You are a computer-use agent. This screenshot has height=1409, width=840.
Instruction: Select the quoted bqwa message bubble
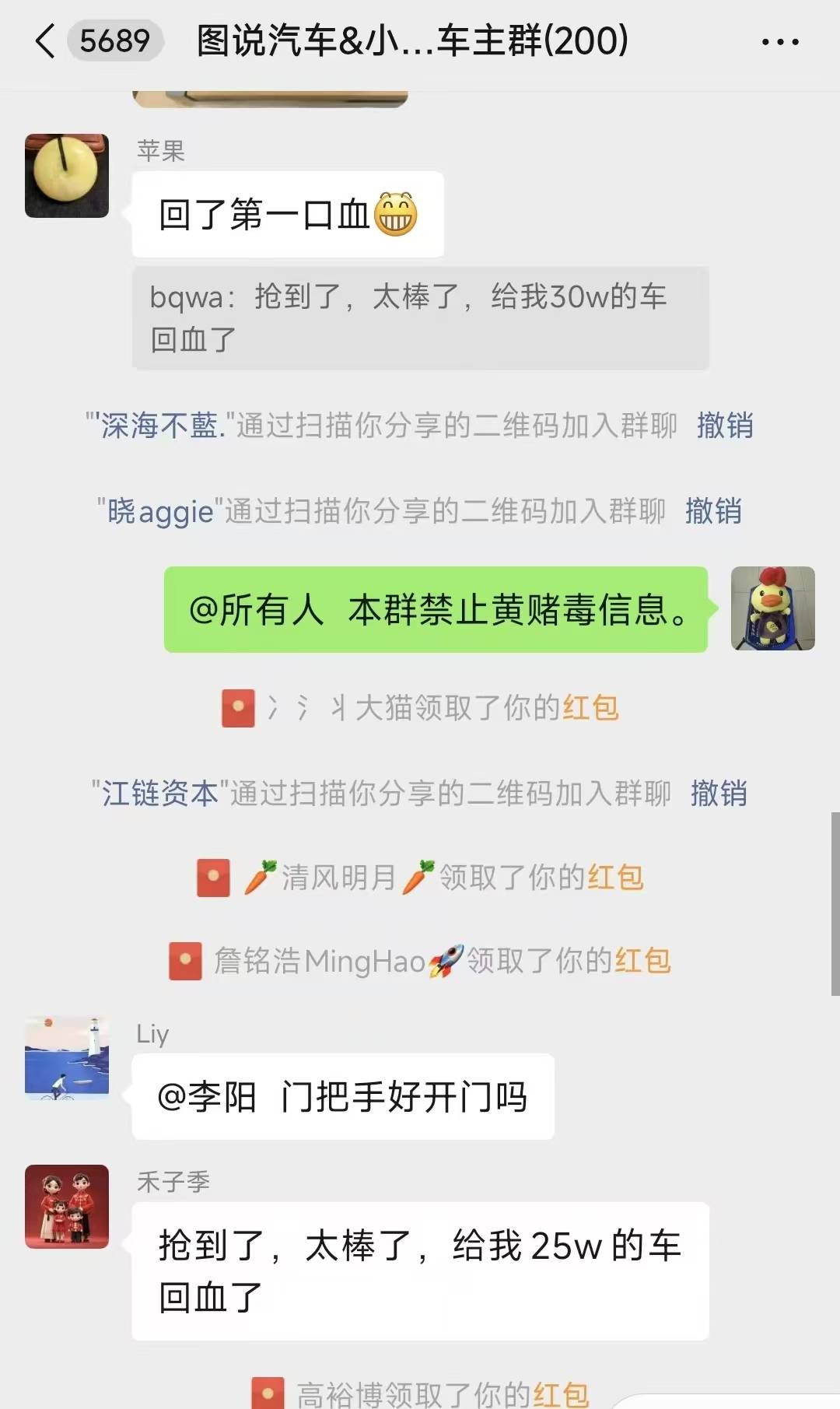pyautogui.click(x=420, y=317)
